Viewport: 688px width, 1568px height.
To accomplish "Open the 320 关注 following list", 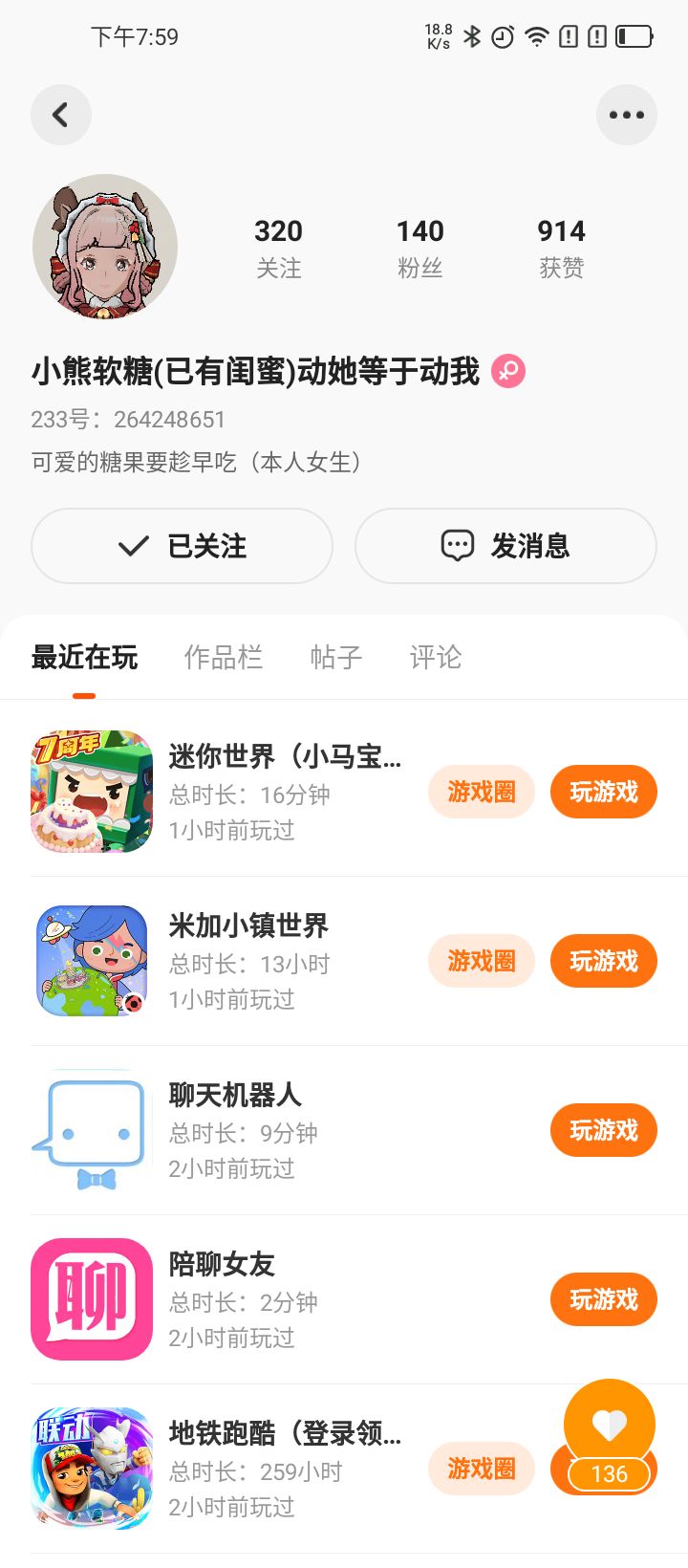I will pos(278,247).
